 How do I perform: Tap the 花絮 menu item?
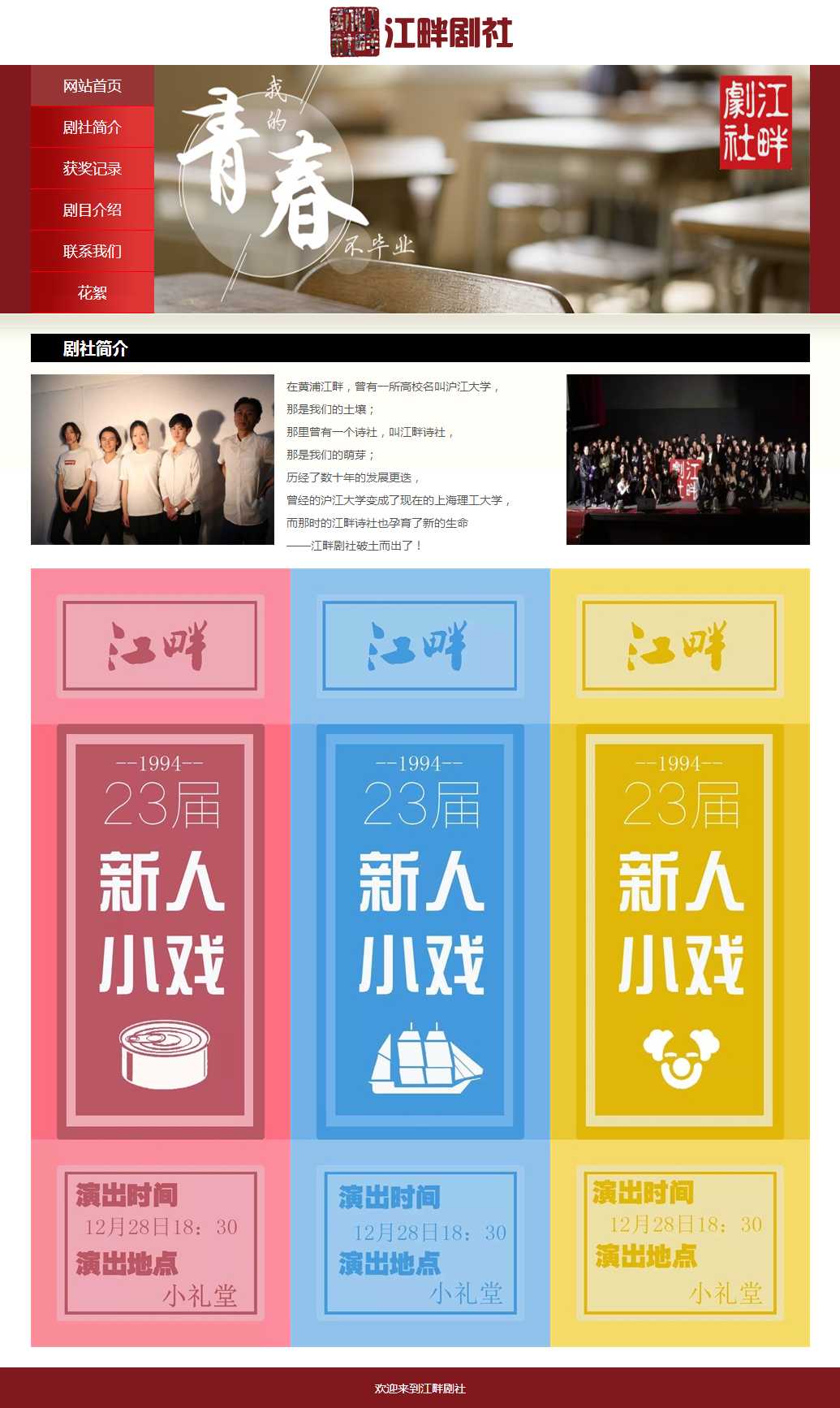click(93, 293)
